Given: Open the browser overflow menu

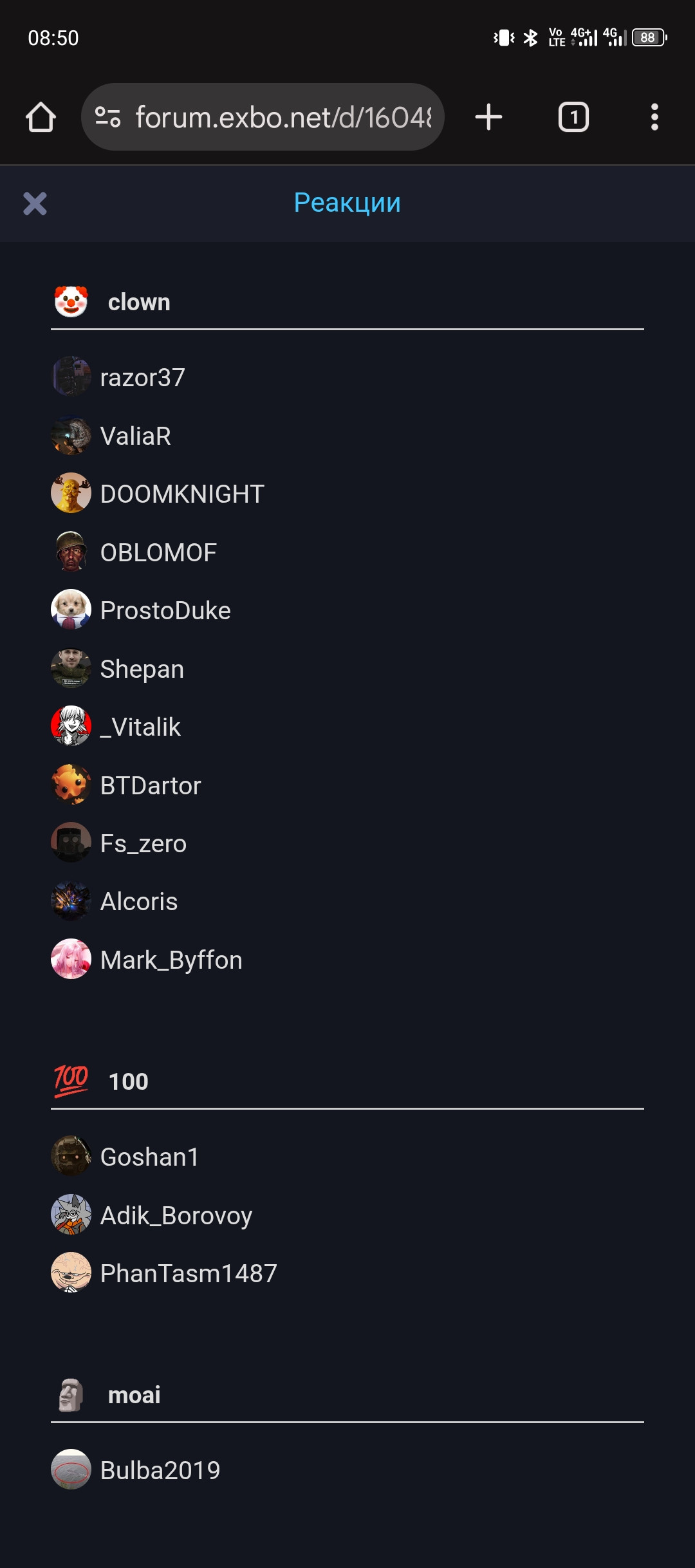Looking at the screenshot, I should (654, 117).
